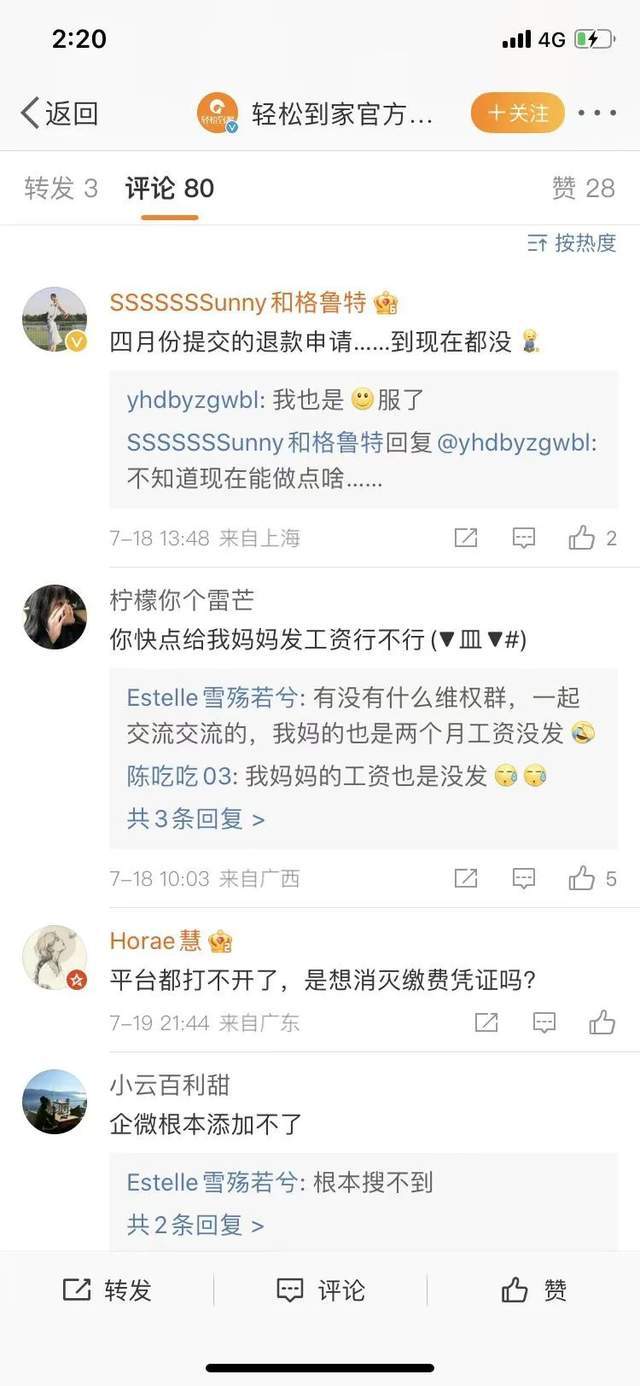Follow the account with 关注 button
The image size is (640, 1386).
tap(517, 113)
